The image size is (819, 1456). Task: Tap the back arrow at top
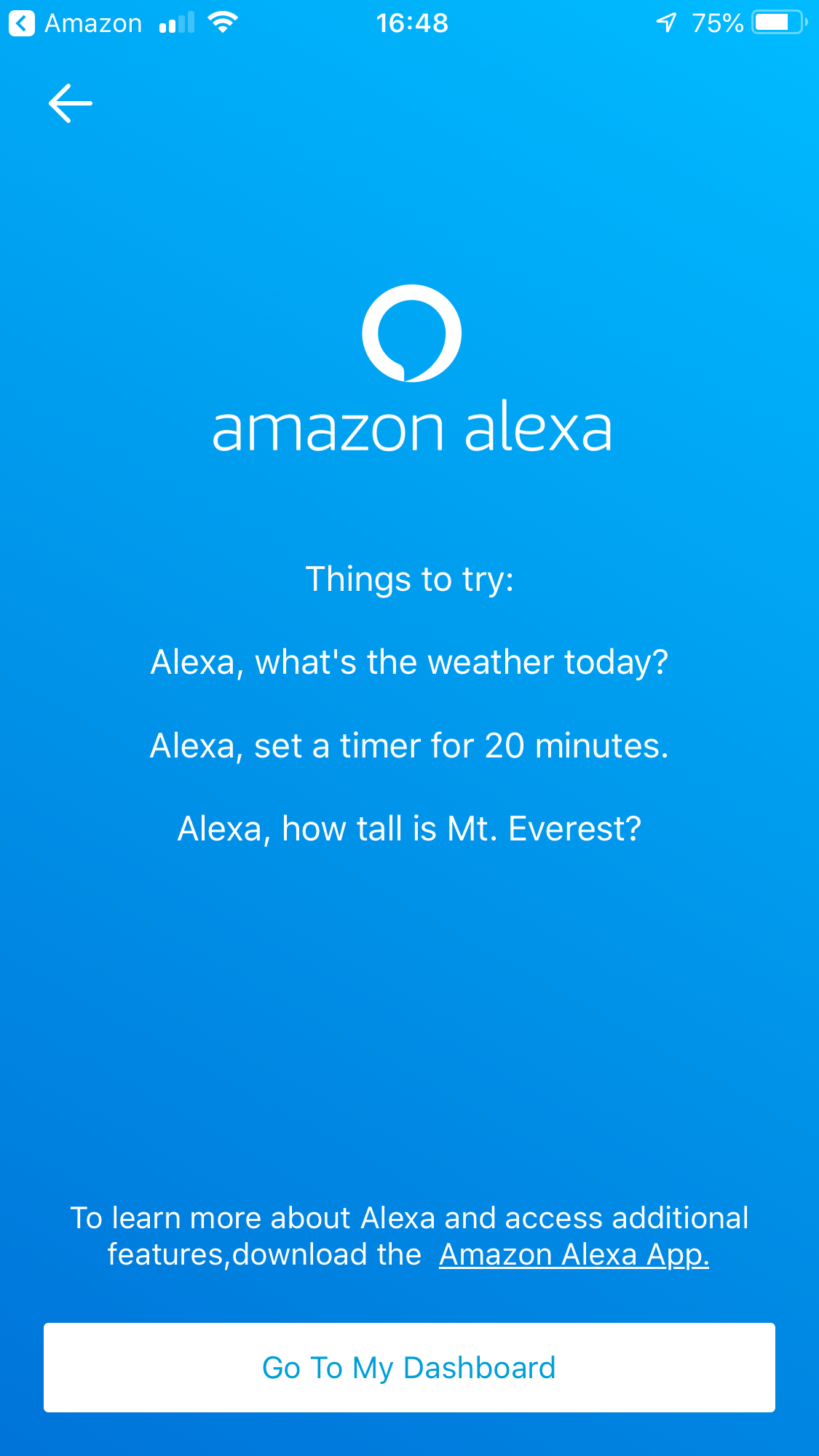coord(71,103)
